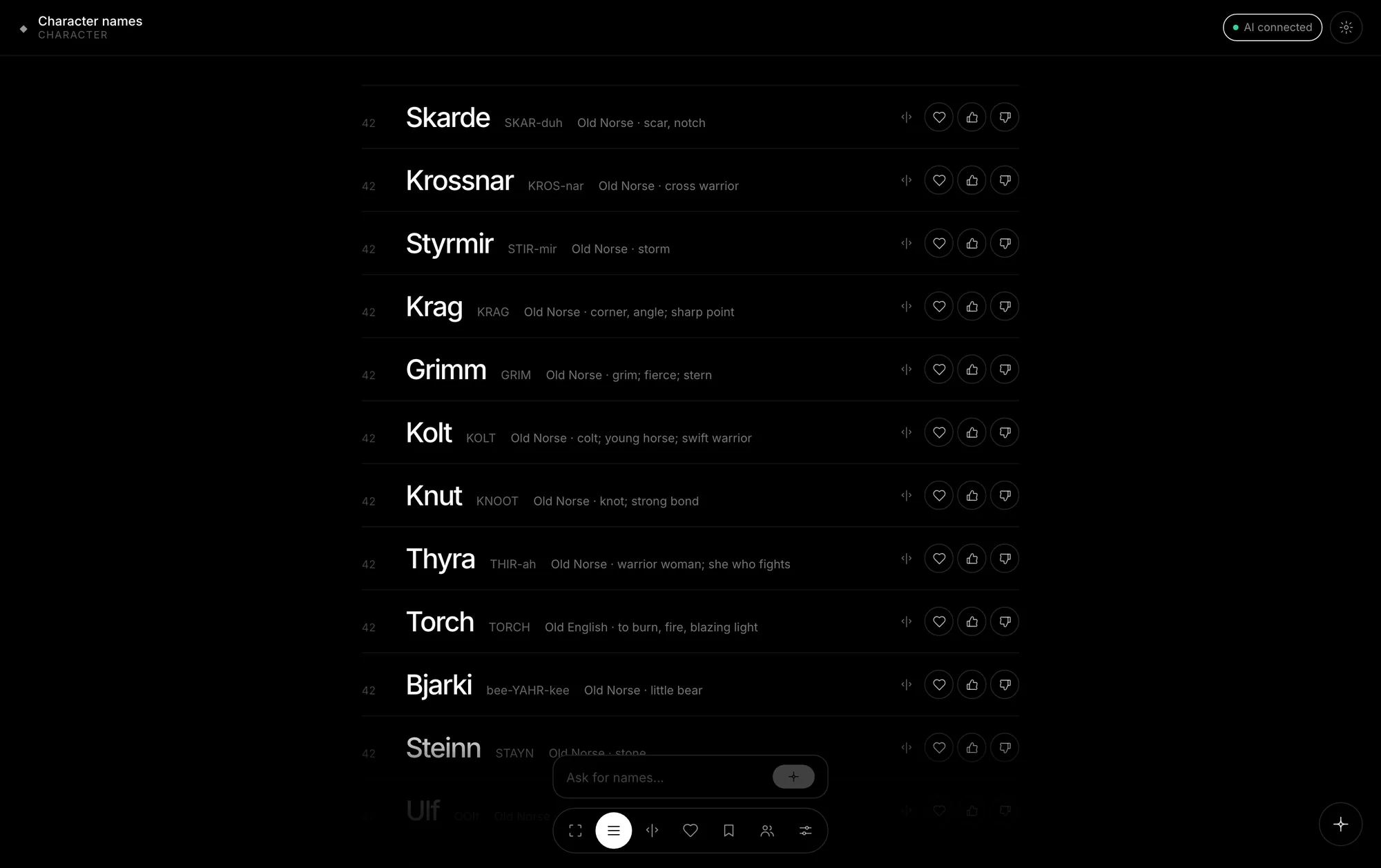Screen dimensions: 1381x868
Task: Open the people icon in toolbar
Action: point(767,831)
